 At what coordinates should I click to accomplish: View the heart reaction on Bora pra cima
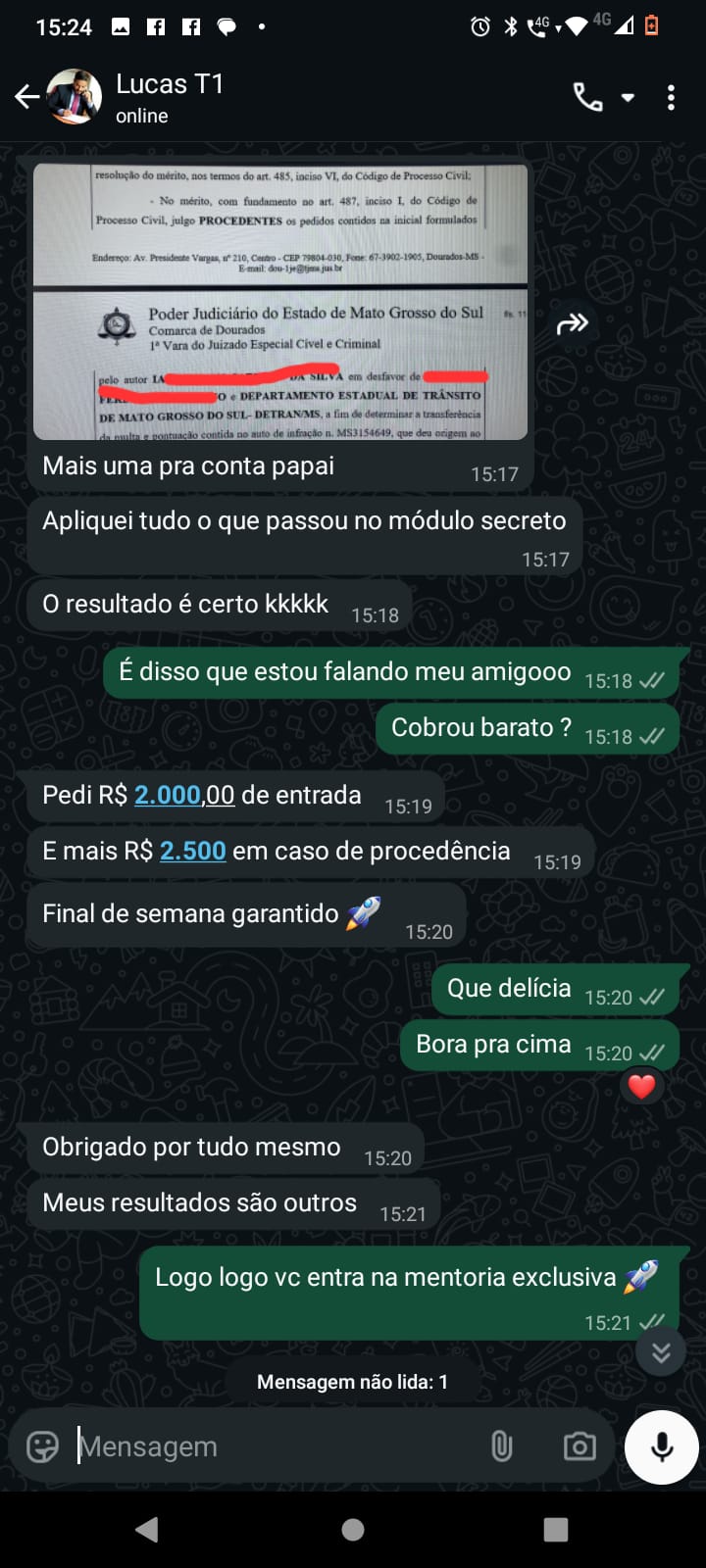pos(641,1086)
